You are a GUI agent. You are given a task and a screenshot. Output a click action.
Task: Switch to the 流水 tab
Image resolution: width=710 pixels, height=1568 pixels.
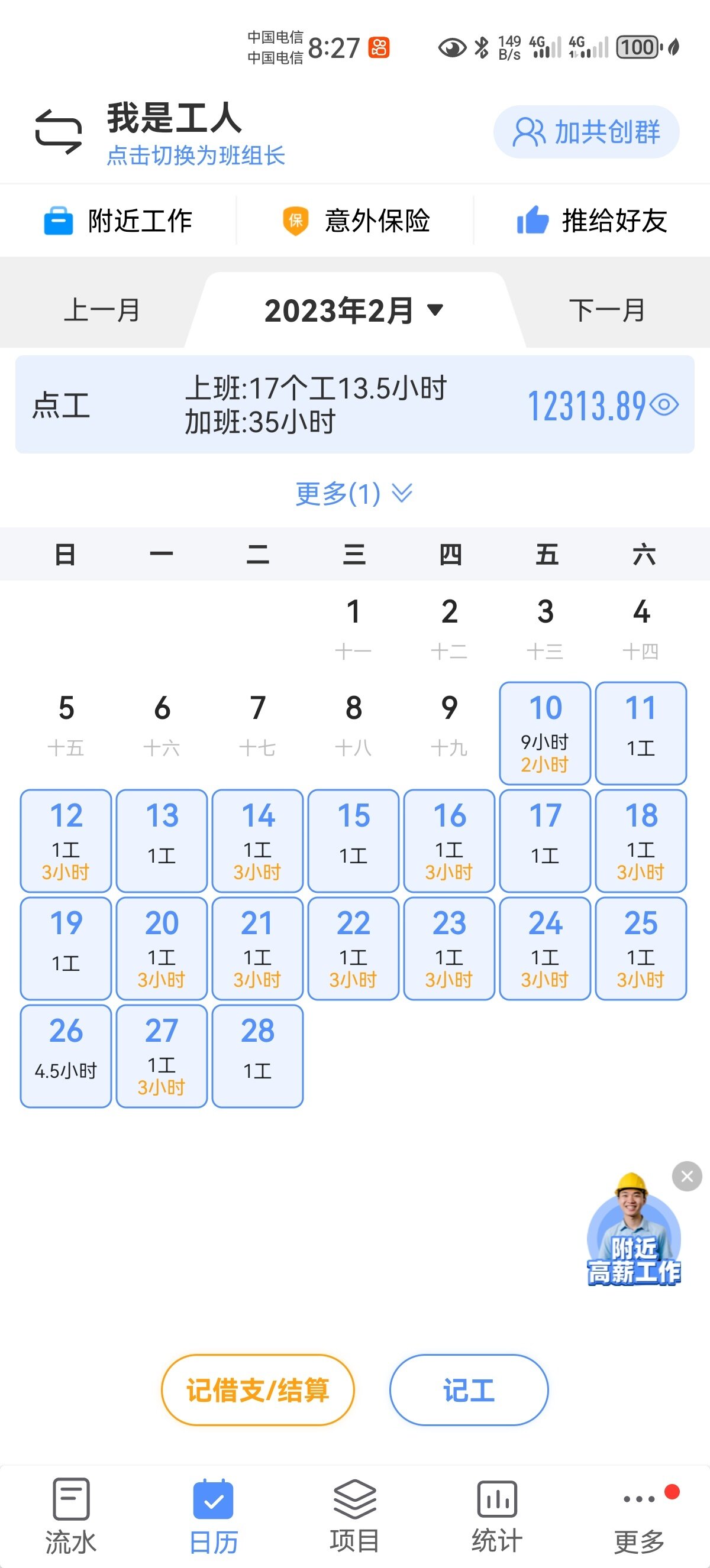click(x=70, y=1515)
